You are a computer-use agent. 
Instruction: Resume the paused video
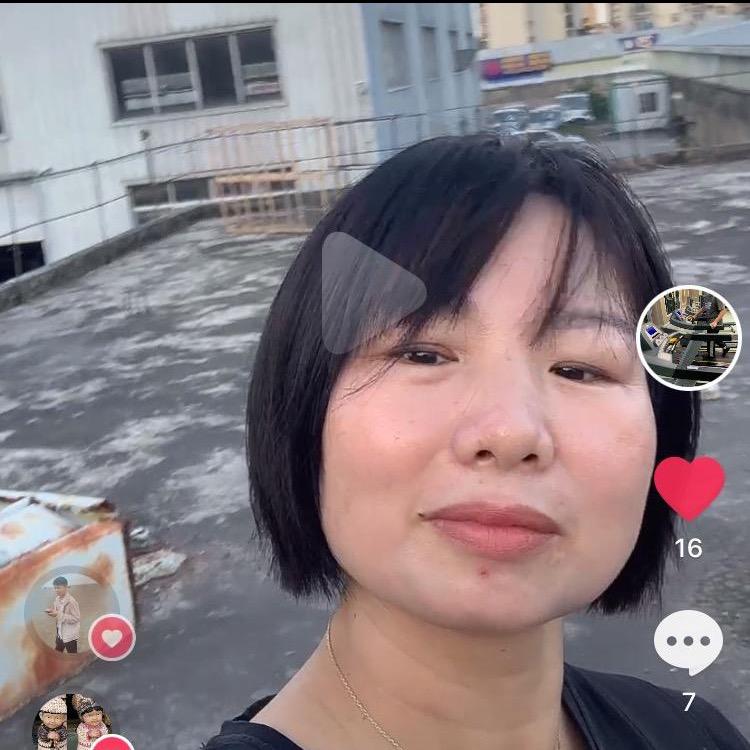coord(372,293)
